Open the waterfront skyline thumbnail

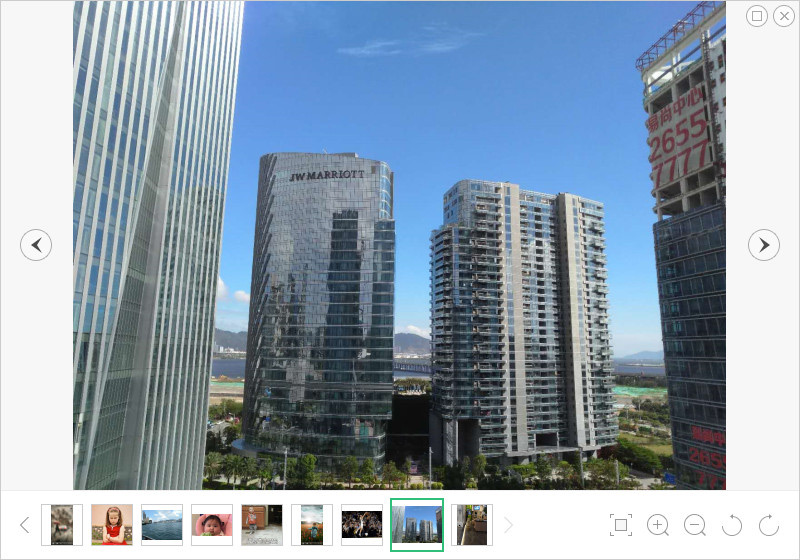tap(162, 525)
